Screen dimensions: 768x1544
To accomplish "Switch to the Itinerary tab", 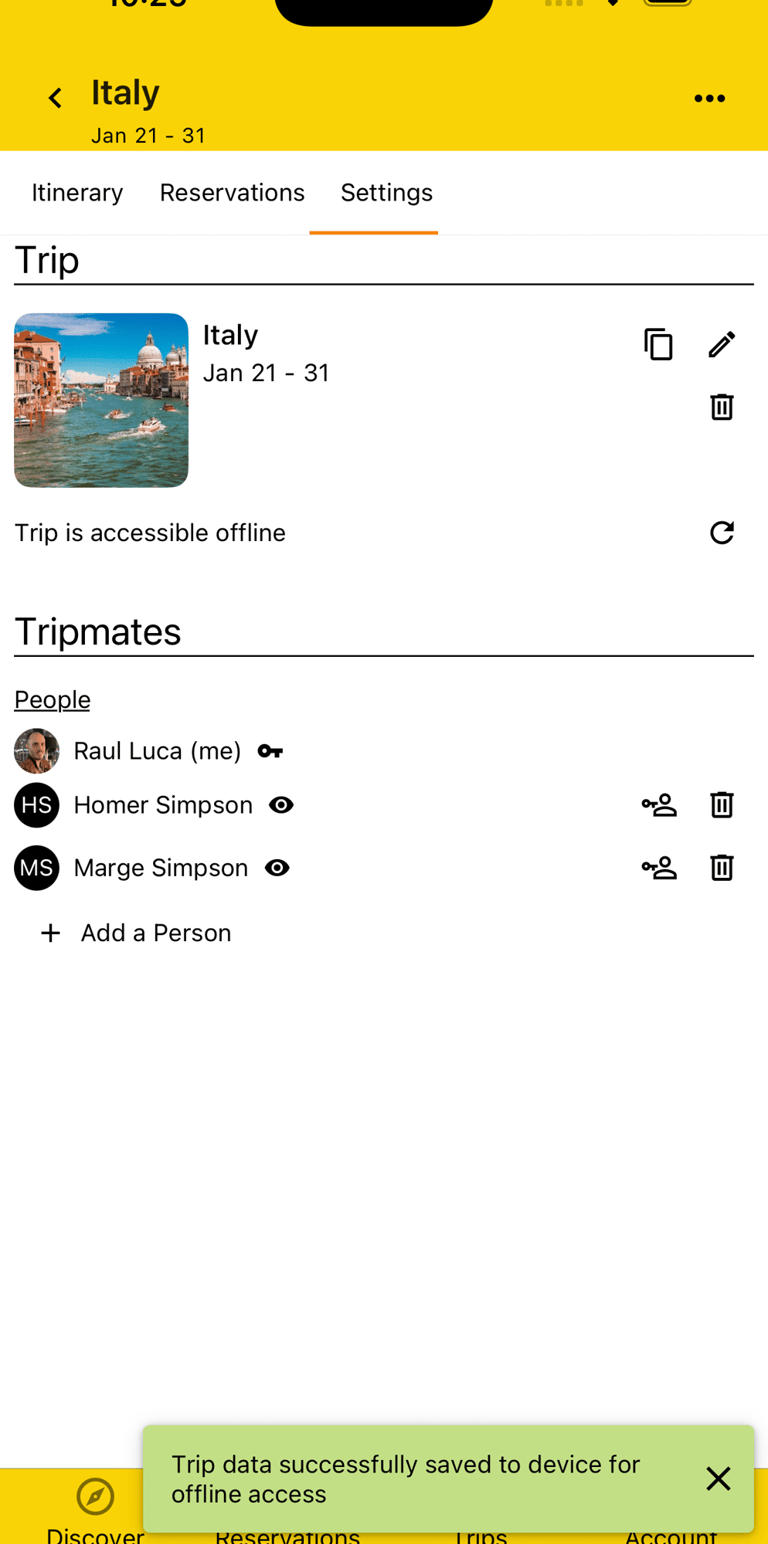I will (77, 192).
